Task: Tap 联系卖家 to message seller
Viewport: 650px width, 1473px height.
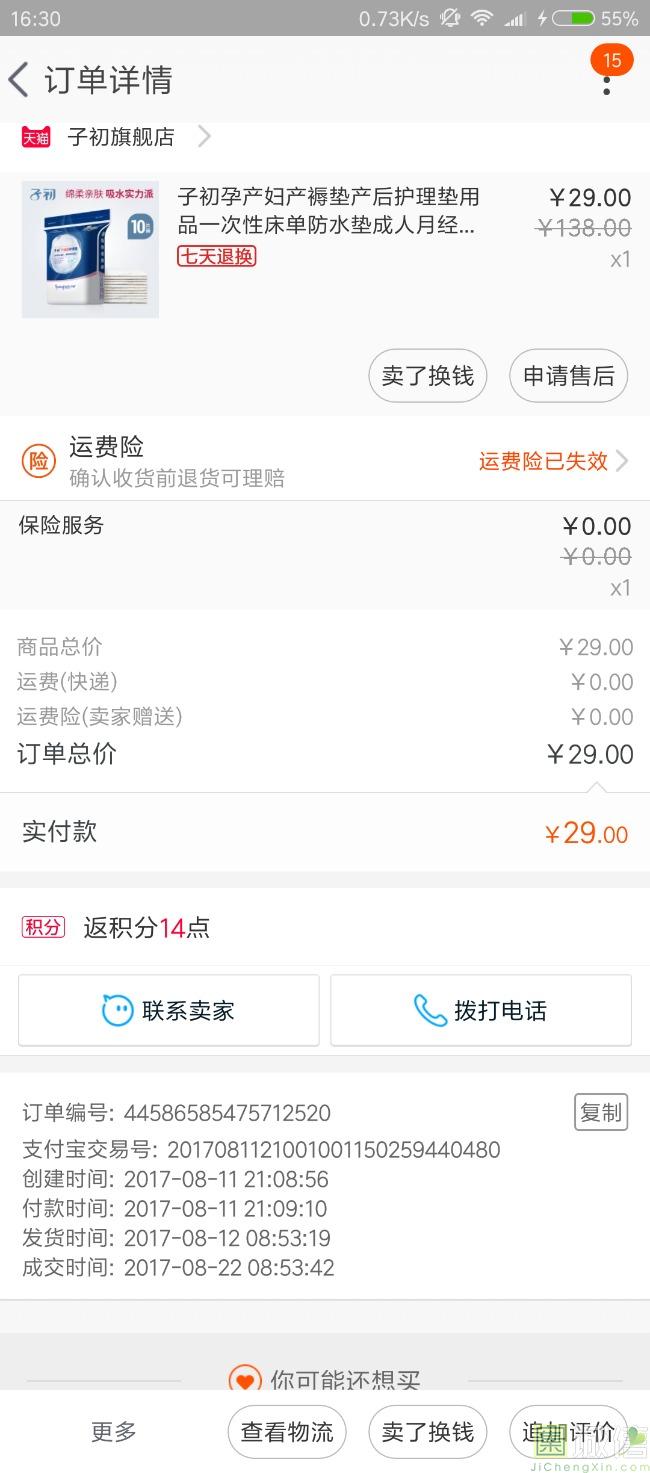Action: [x=169, y=1011]
